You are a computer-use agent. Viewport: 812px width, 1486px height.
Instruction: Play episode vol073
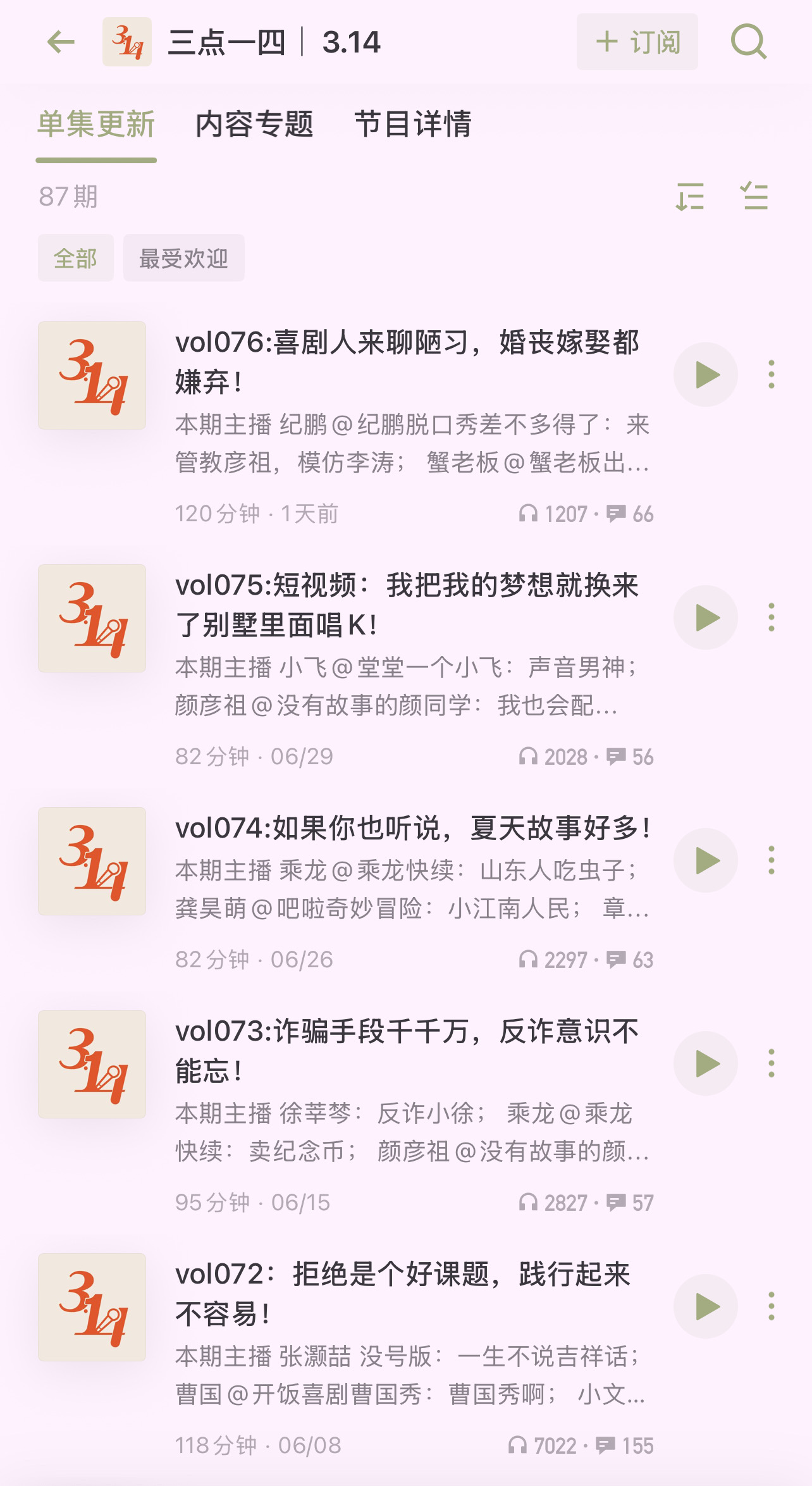click(x=706, y=1063)
